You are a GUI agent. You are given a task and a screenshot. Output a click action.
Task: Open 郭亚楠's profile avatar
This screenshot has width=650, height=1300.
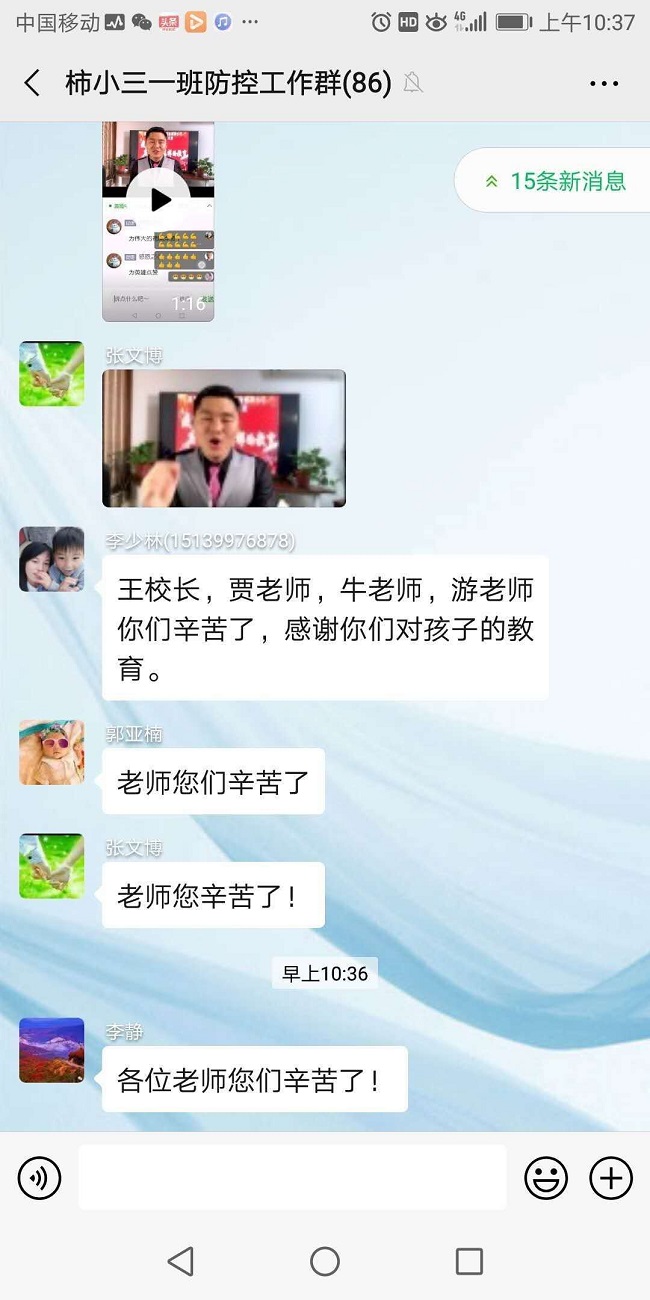pos(52,752)
